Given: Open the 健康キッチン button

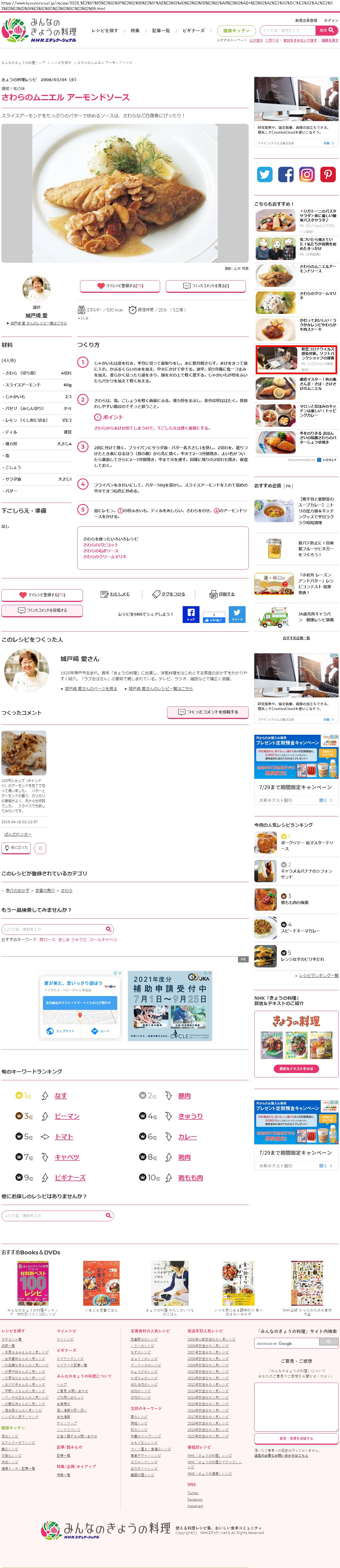Looking at the screenshot, I should (236, 30).
